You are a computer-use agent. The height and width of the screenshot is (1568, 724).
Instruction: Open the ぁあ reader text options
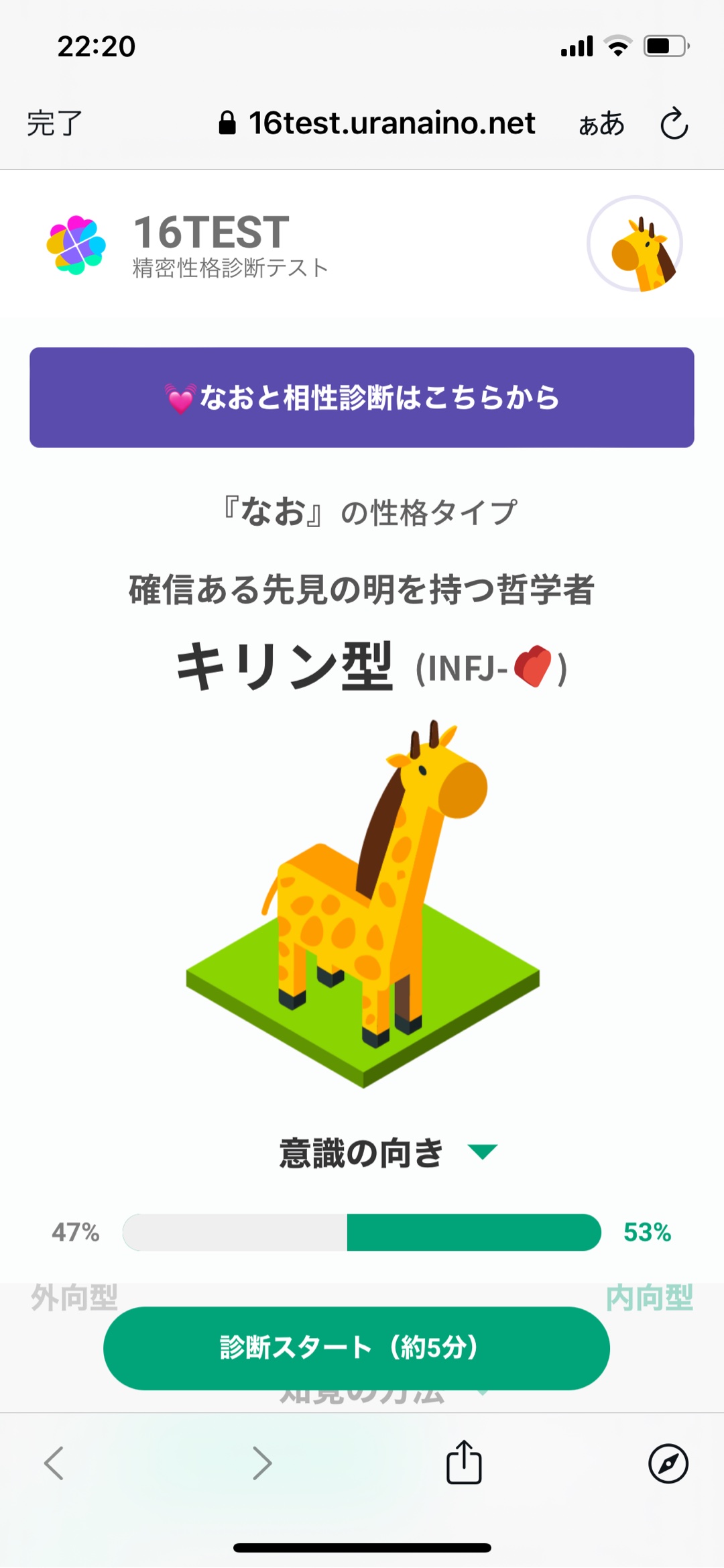click(601, 124)
